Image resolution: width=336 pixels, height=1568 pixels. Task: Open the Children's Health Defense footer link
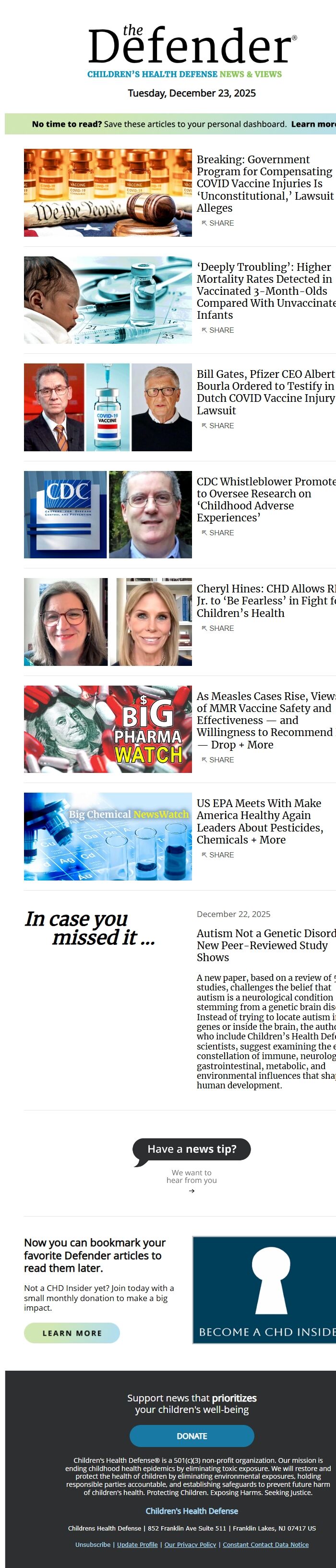192,1511
